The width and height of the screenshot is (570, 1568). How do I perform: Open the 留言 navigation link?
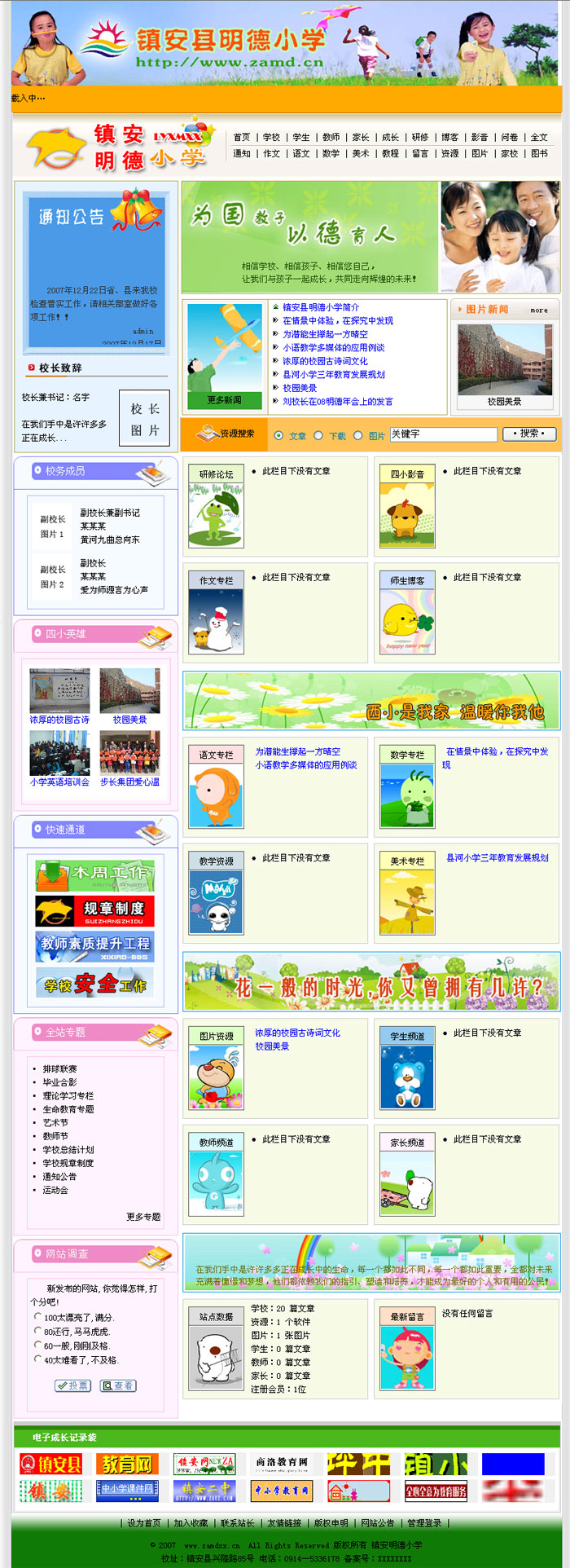coord(420,153)
